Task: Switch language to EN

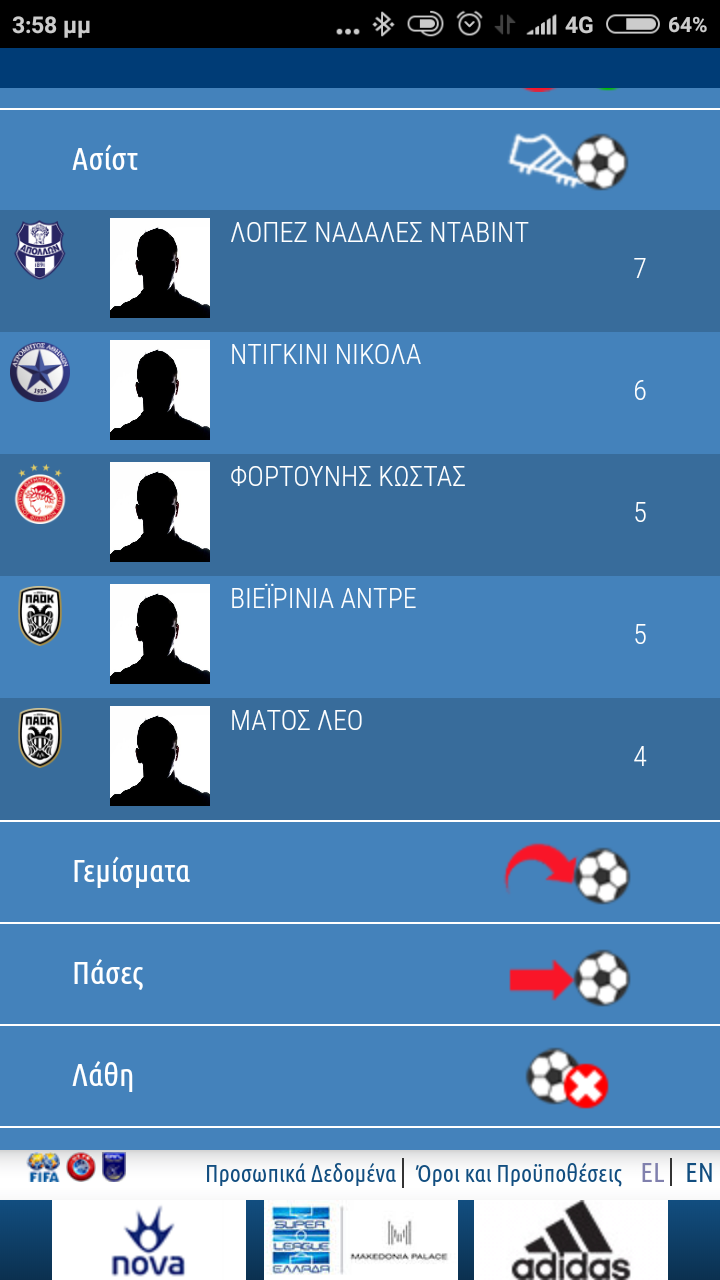Action: (x=699, y=1173)
